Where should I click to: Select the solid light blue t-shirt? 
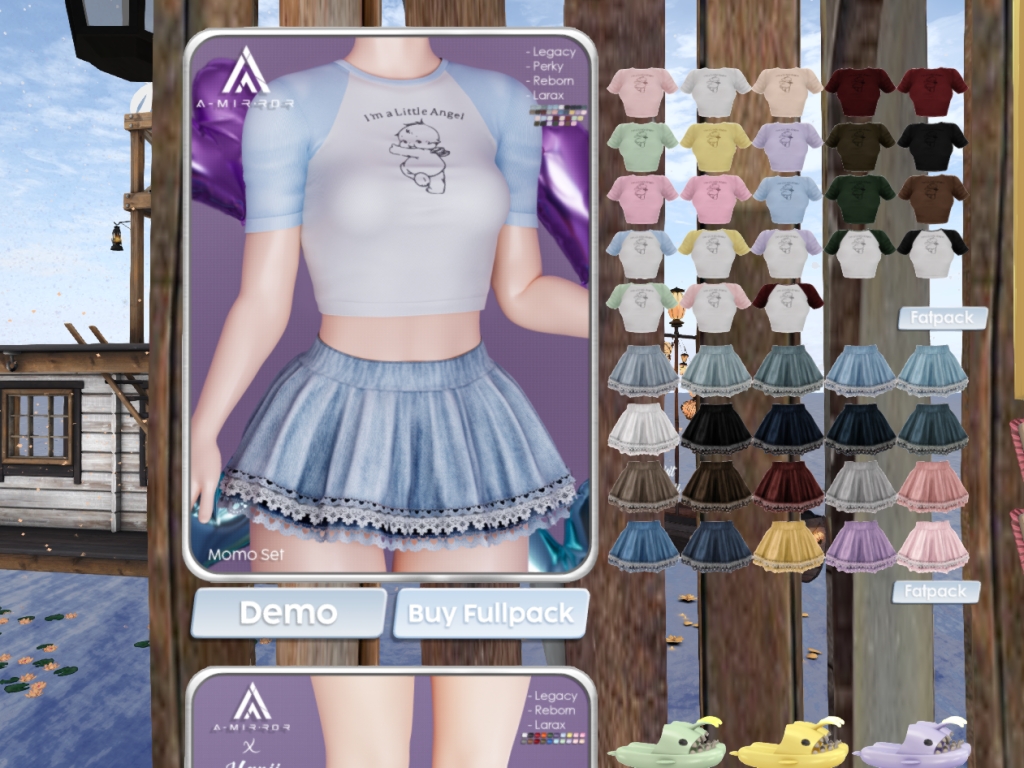788,199
